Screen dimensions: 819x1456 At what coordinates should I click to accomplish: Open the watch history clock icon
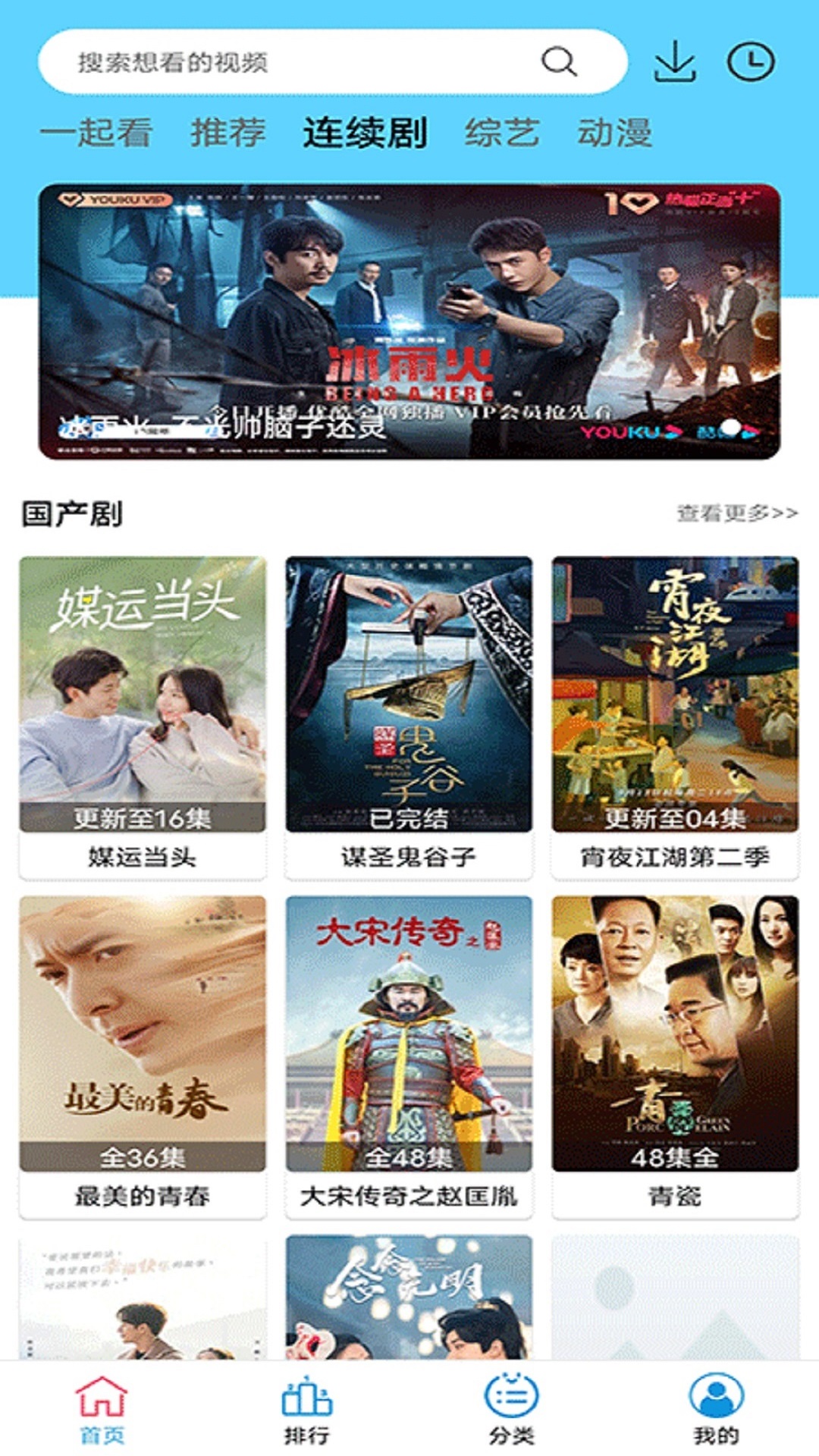(751, 61)
